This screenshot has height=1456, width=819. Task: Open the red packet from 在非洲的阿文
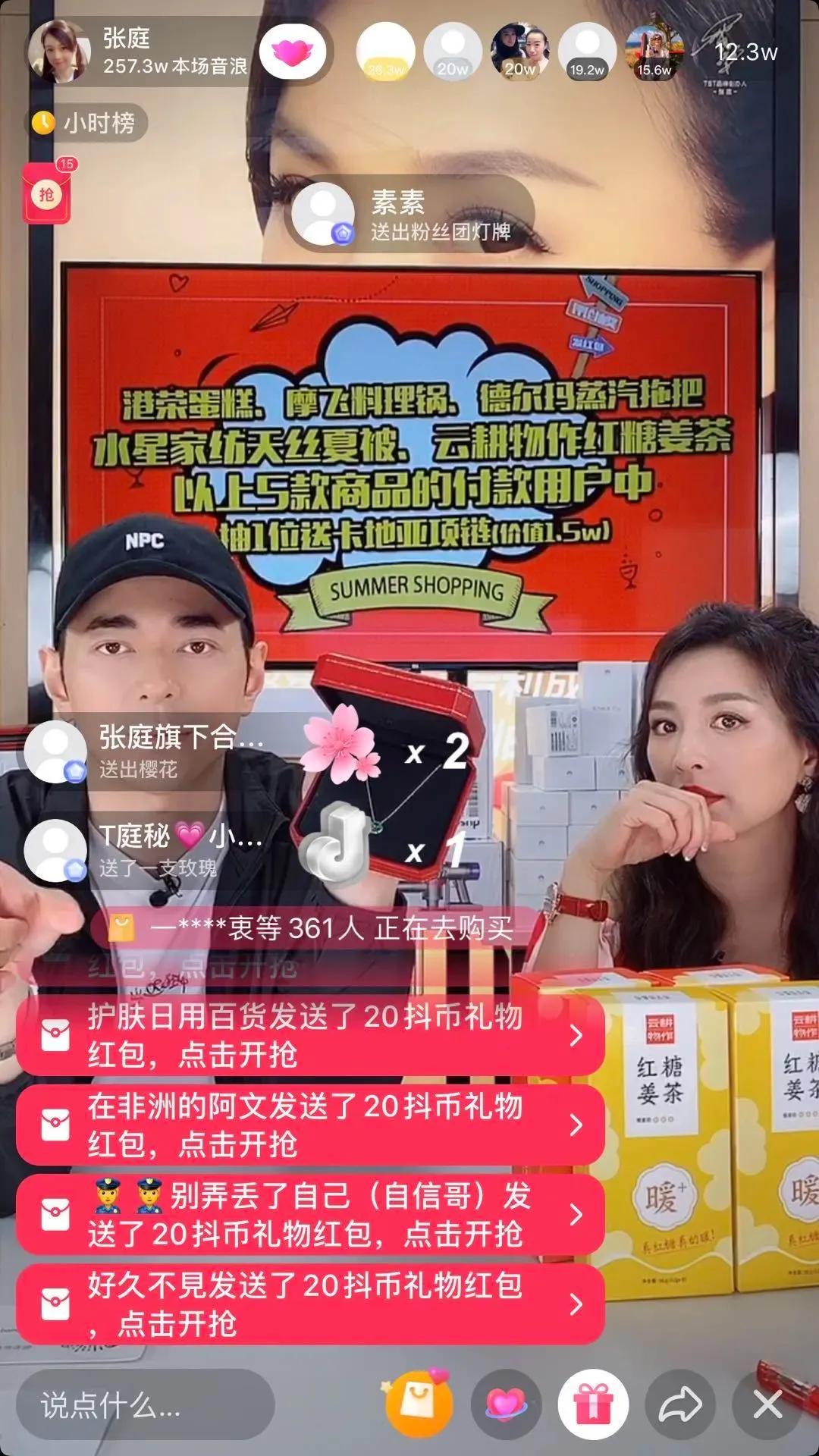[x=309, y=1125]
